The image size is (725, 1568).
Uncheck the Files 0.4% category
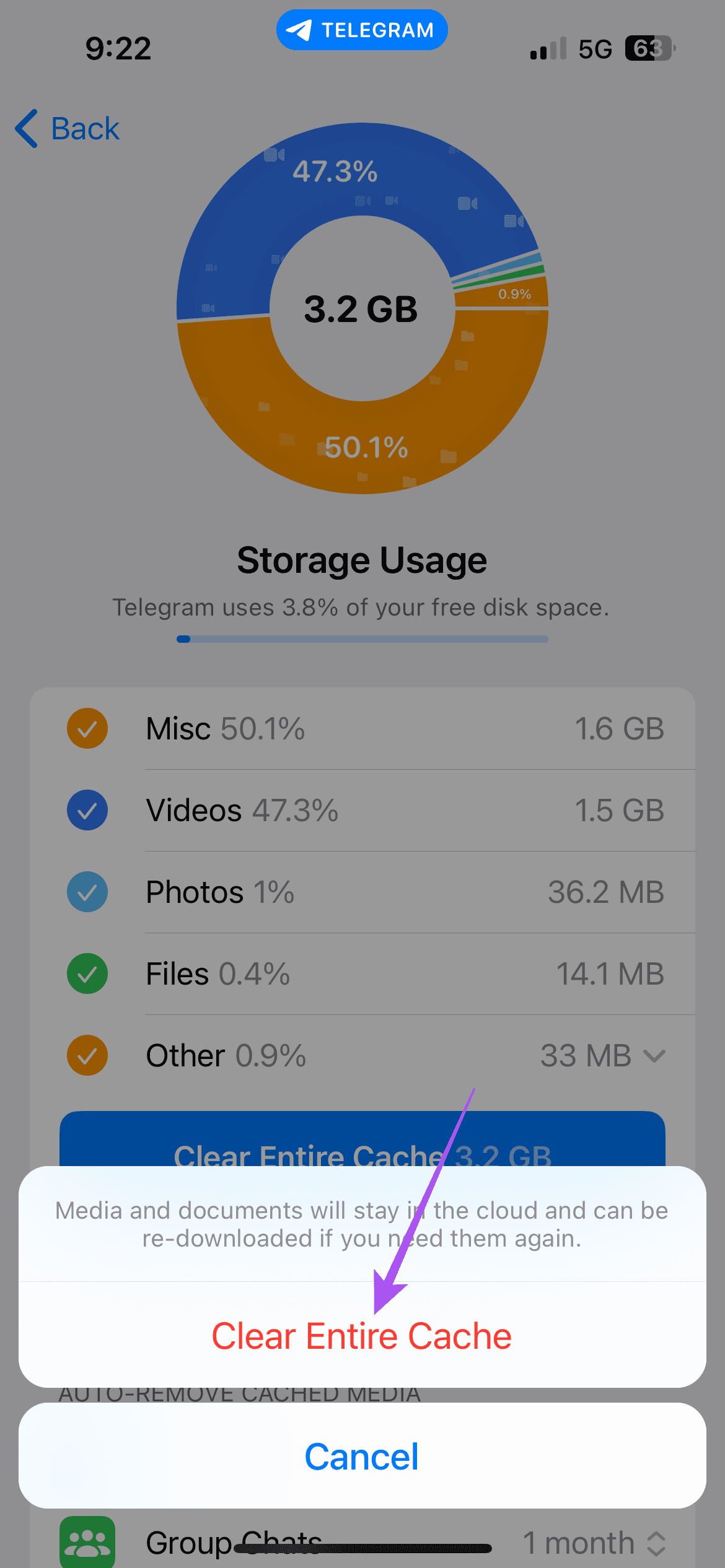(87, 973)
